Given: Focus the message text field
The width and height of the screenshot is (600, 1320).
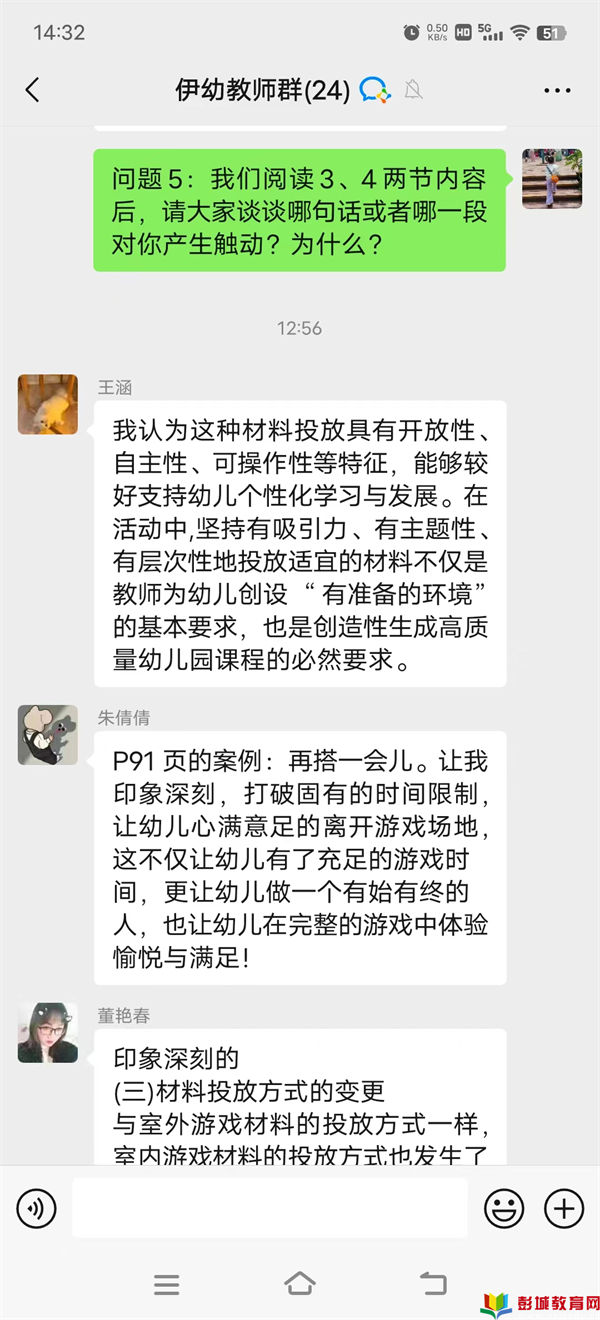Looking at the screenshot, I should [x=270, y=1209].
